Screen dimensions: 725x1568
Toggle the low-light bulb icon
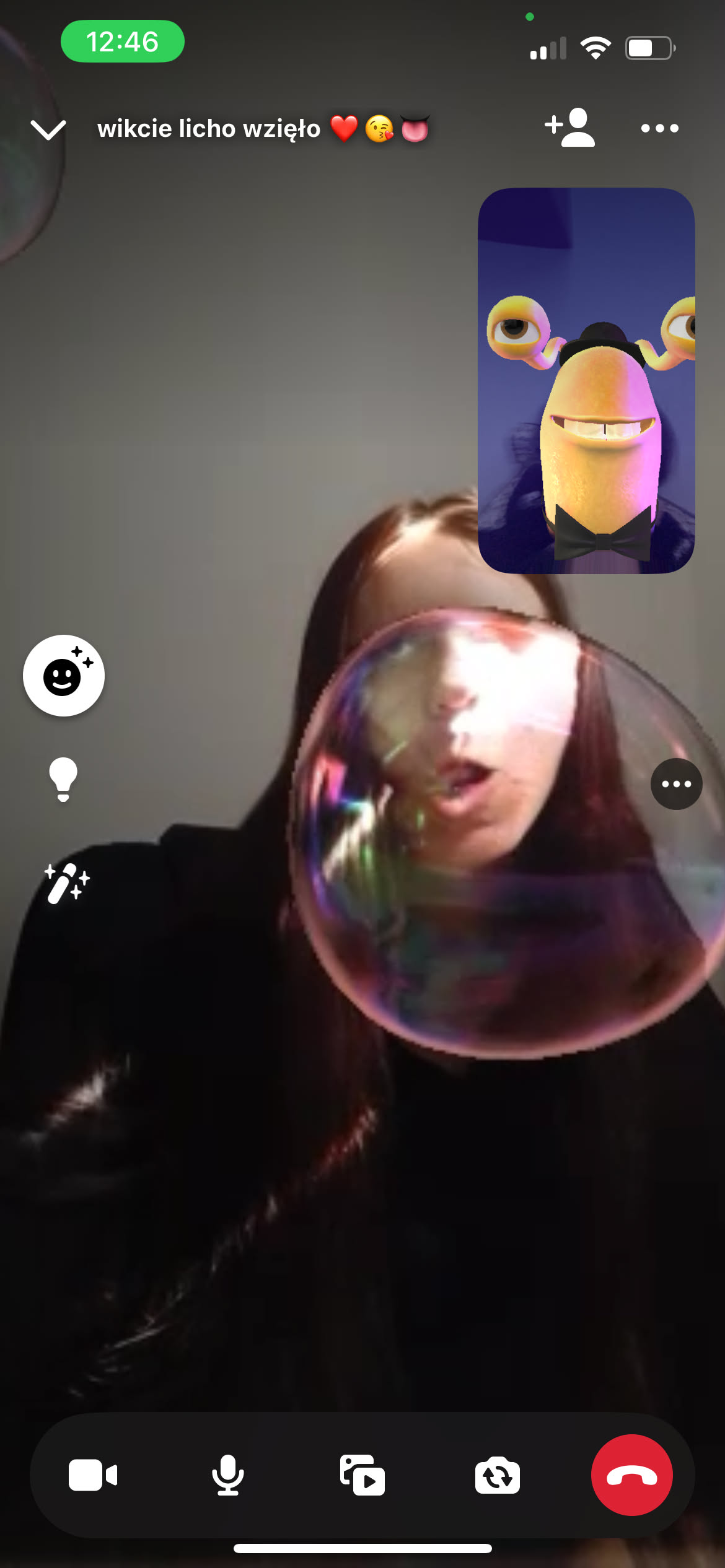(63, 779)
